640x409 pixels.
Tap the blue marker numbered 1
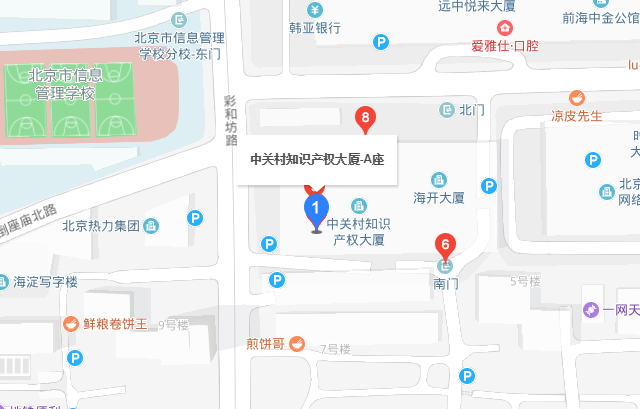click(316, 210)
